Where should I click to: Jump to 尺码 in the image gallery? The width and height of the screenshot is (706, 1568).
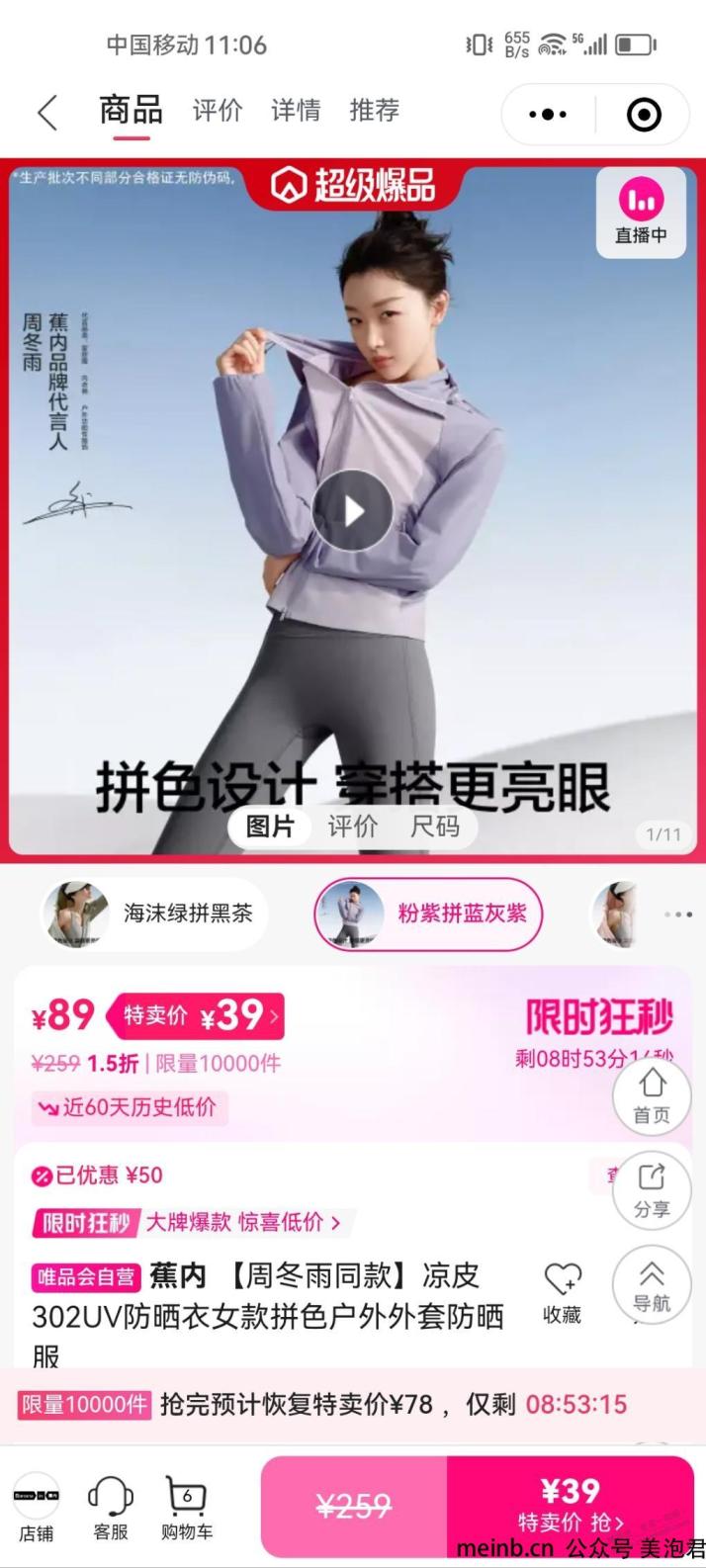[435, 827]
